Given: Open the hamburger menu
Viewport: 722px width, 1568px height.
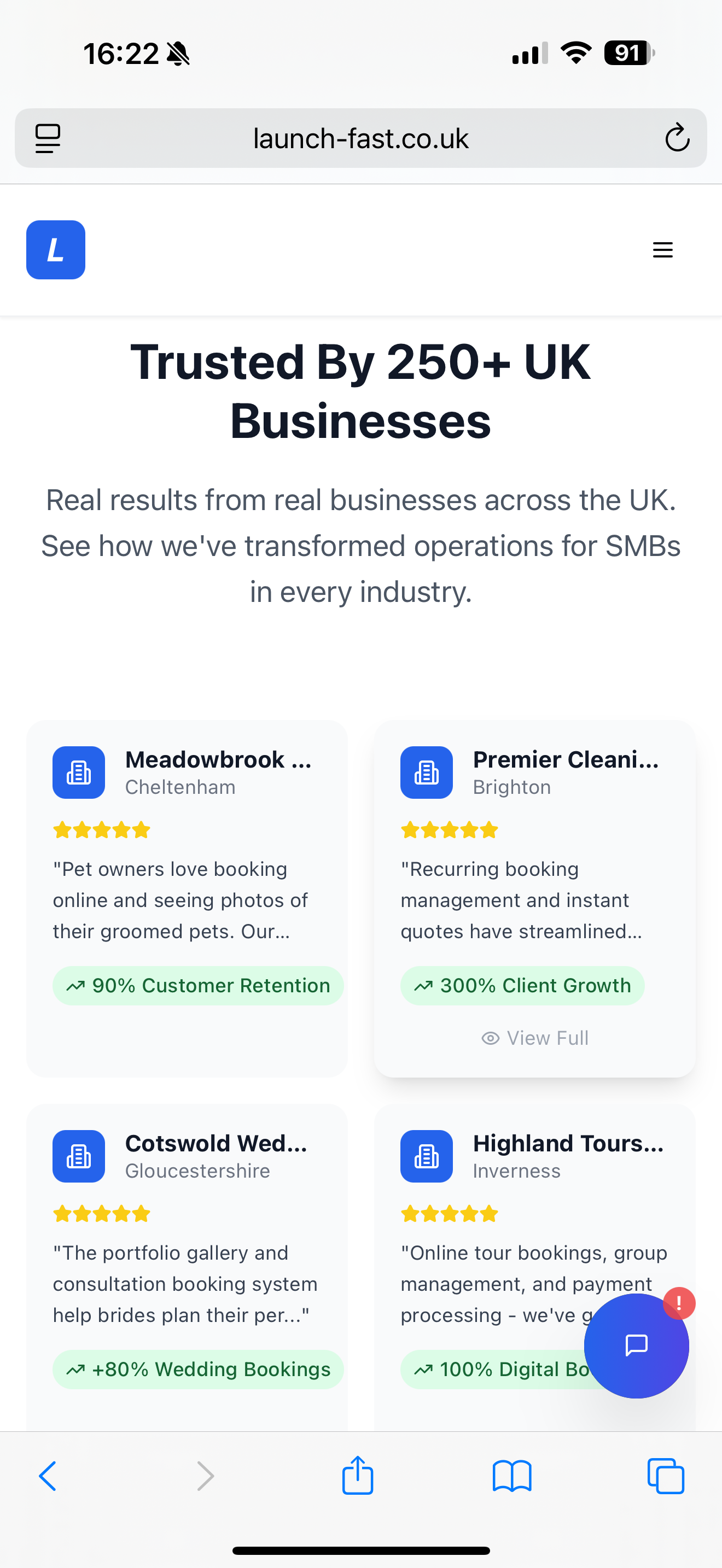Looking at the screenshot, I should pyautogui.click(x=662, y=250).
